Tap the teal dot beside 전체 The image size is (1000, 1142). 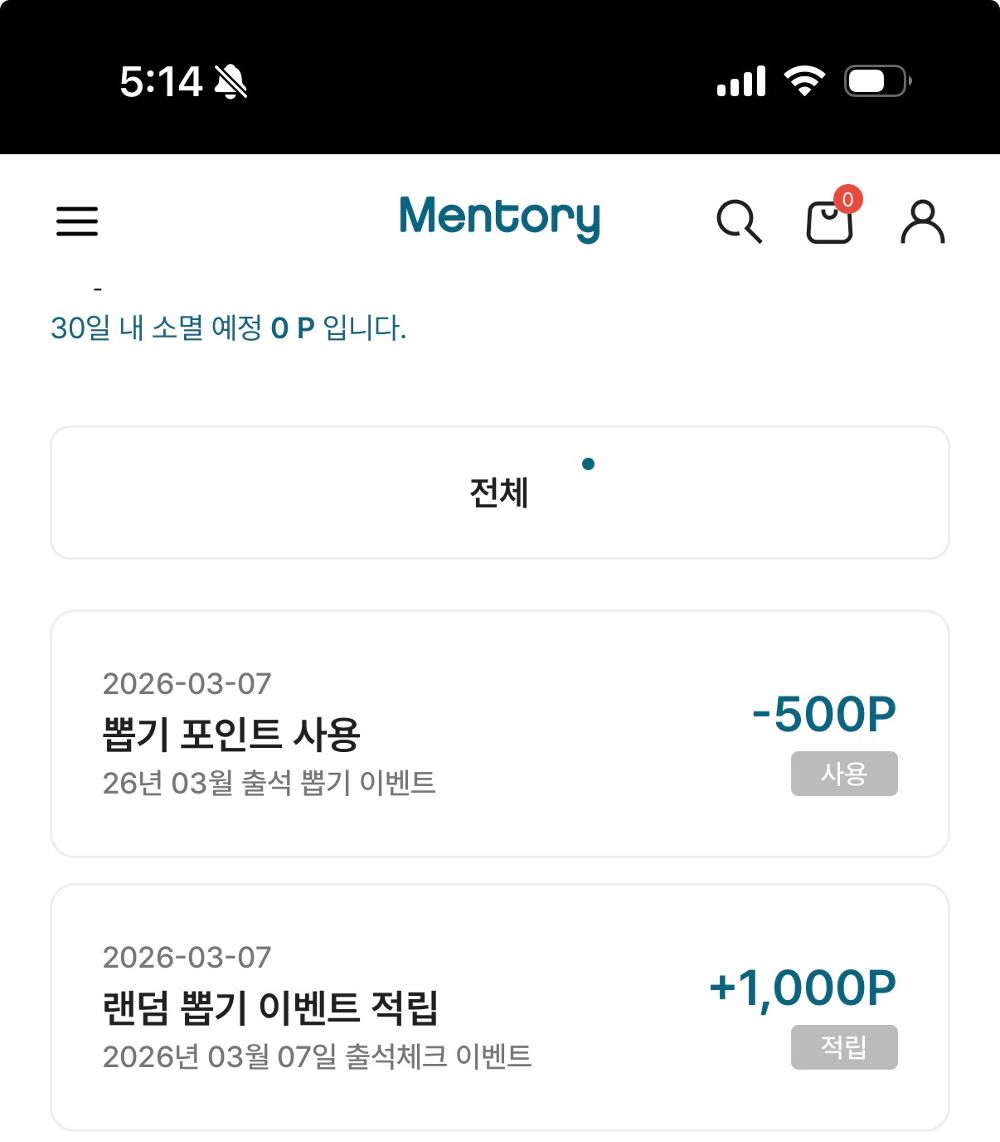(x=588, y=464)
